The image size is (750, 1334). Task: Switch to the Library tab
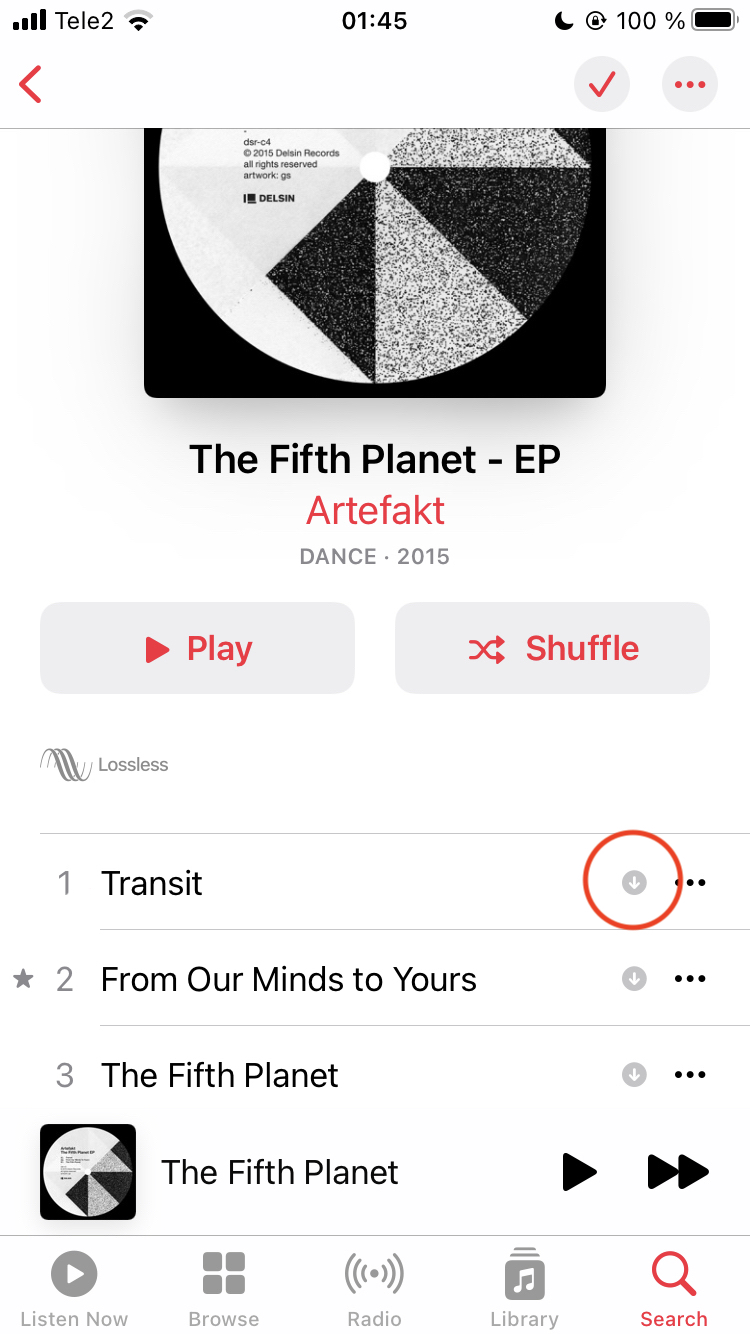point(524,1288)
